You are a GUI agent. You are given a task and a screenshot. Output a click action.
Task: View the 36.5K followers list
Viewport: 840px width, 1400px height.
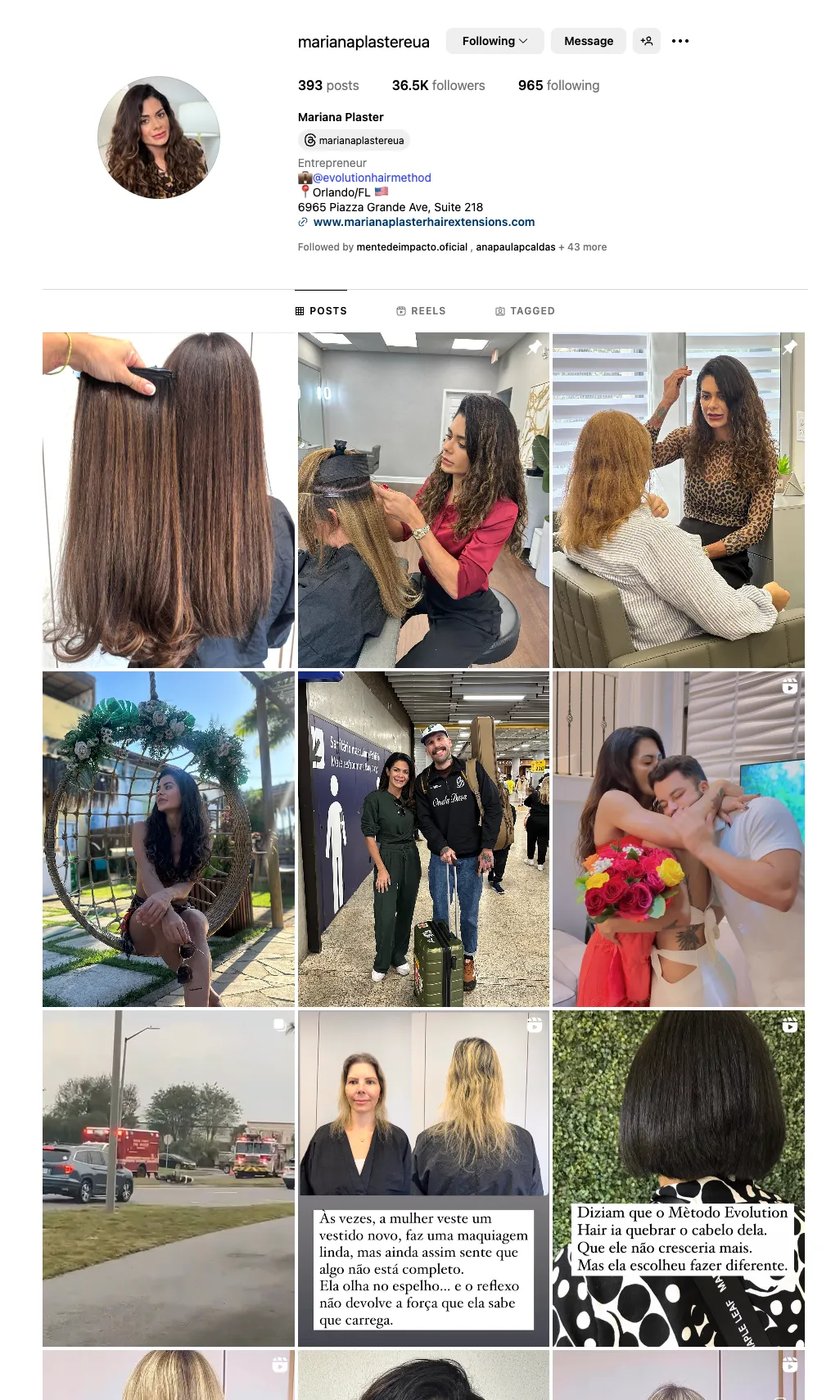click(438, 85)
